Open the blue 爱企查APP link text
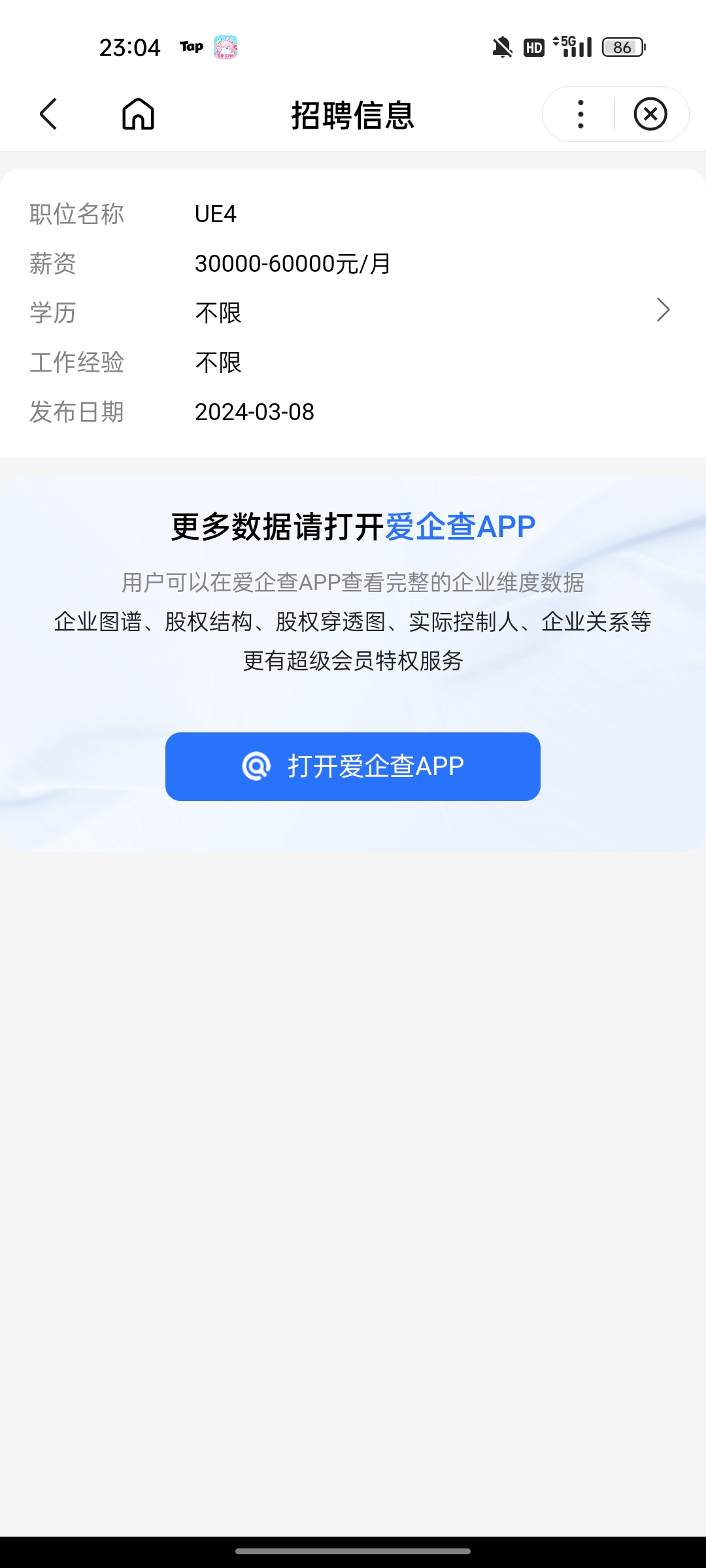706x1568 pixels. coord(462,525)
